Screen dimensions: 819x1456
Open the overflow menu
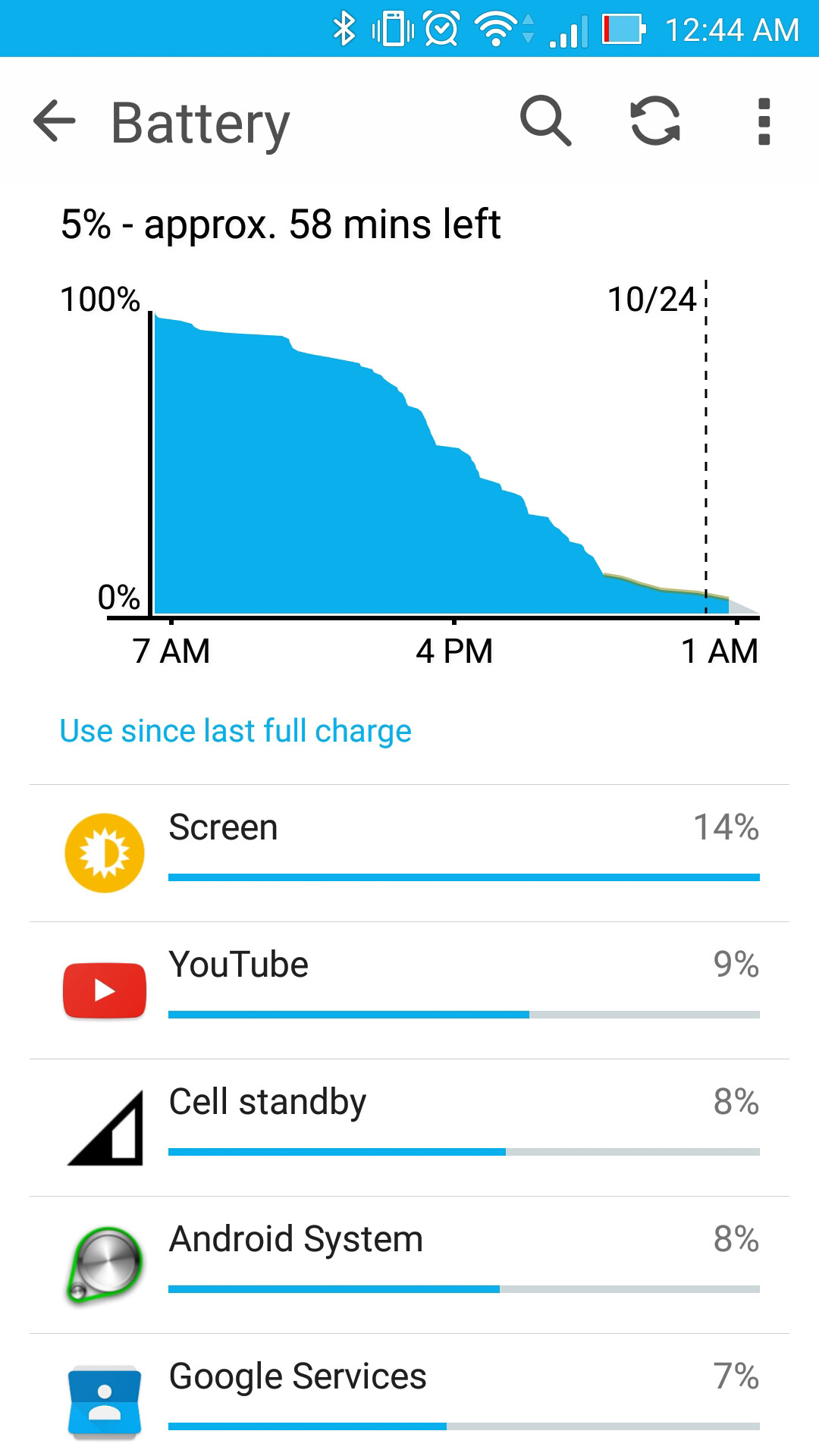click(764, 121)
